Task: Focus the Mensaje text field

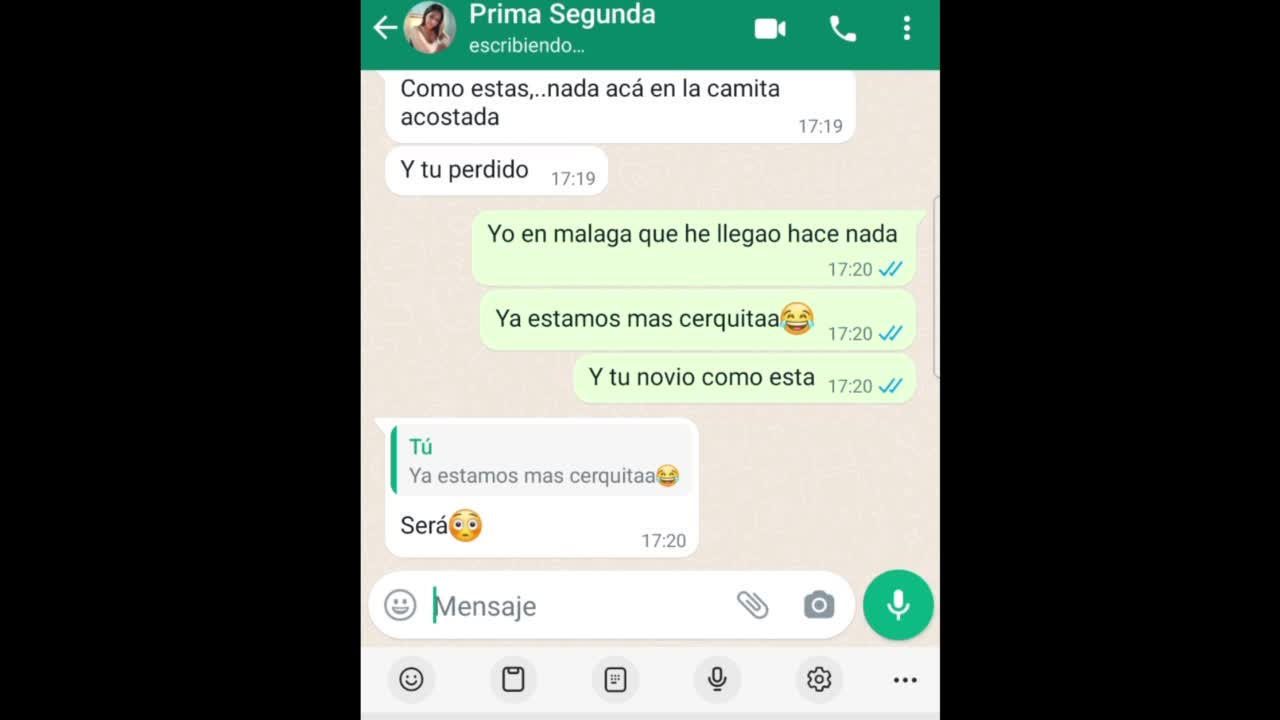Action: point(580,606)
